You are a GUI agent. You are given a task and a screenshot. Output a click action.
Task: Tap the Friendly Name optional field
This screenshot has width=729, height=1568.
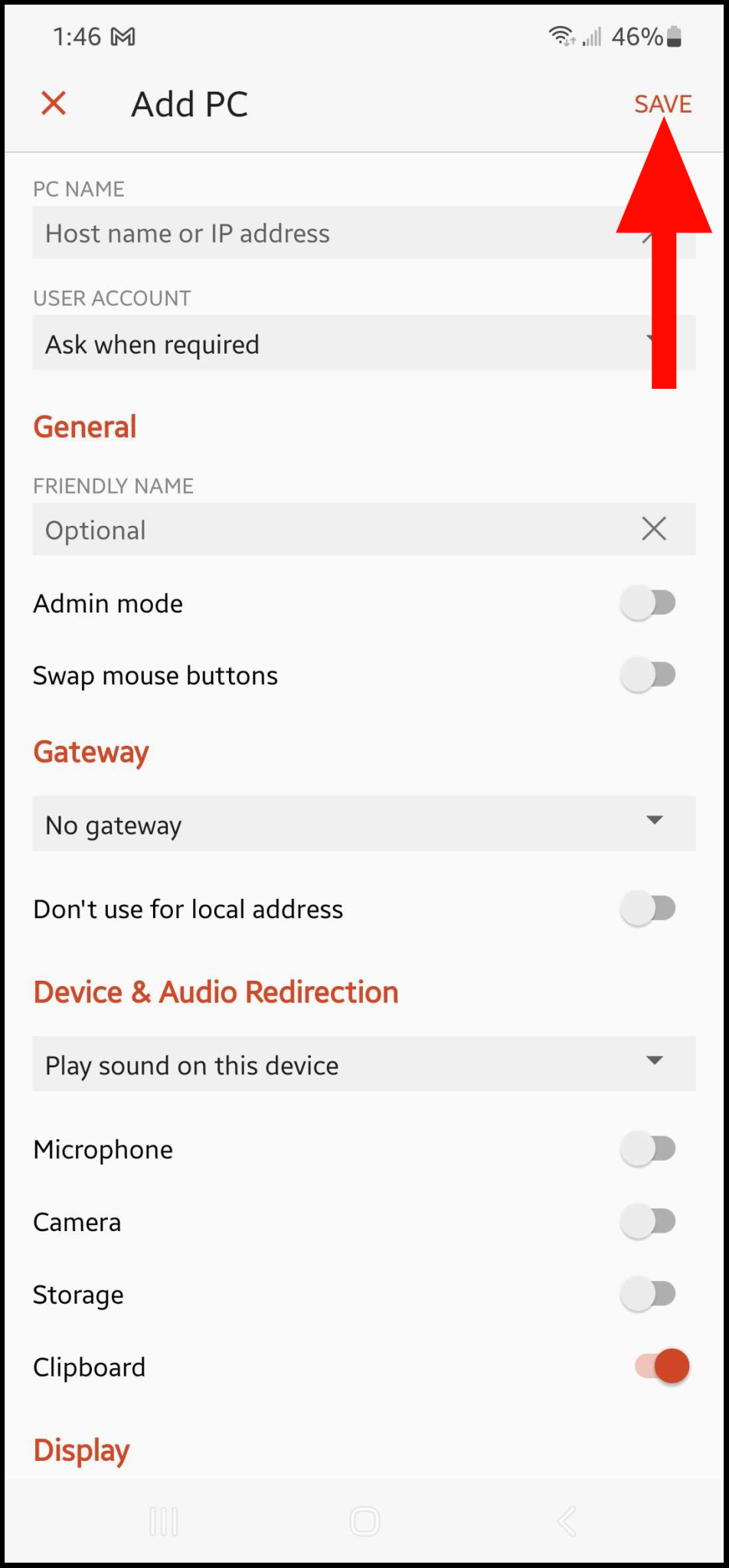(x=329, y=530)
